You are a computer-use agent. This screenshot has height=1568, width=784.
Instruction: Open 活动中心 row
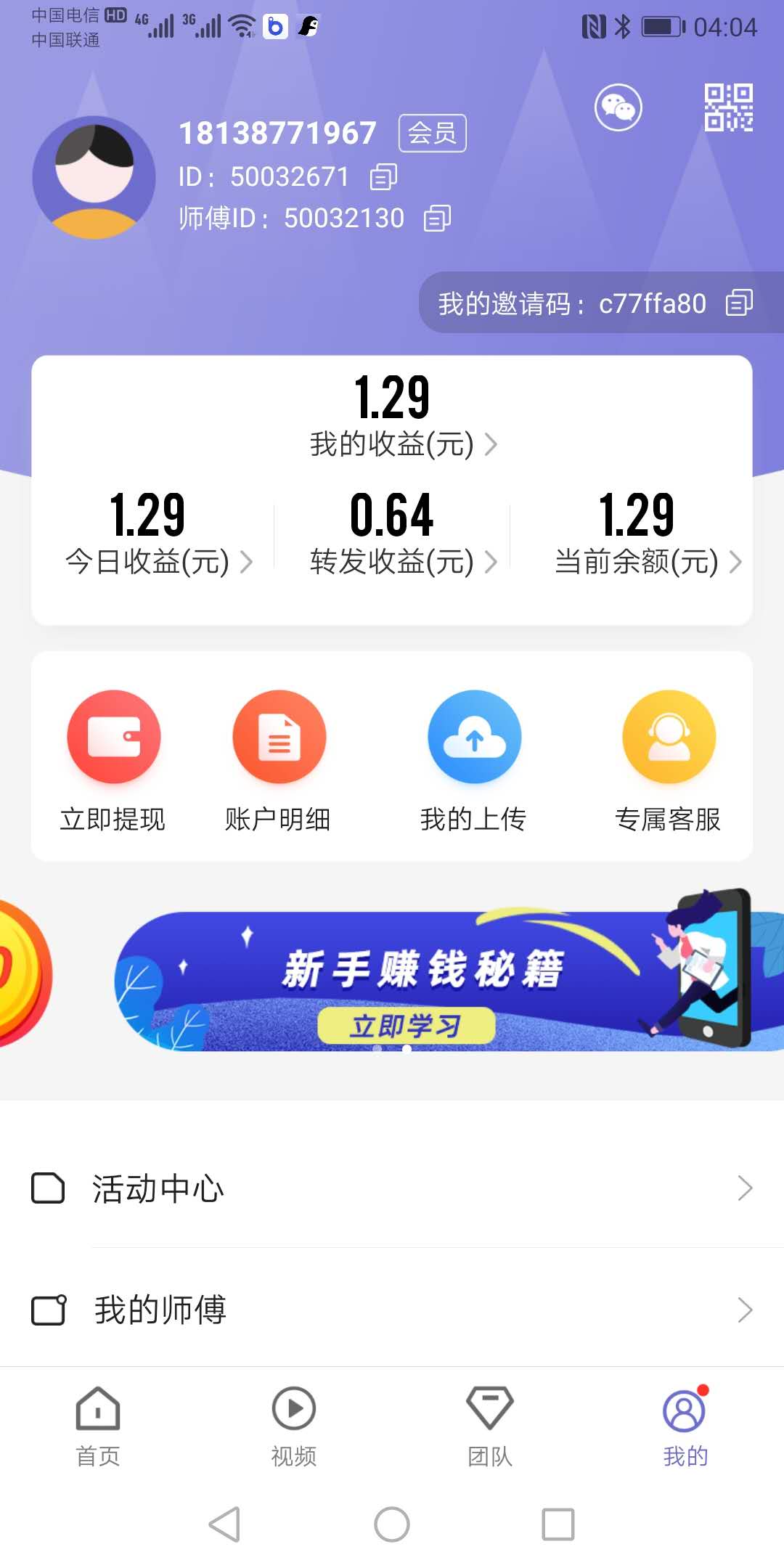click(x=392, y=1188)
